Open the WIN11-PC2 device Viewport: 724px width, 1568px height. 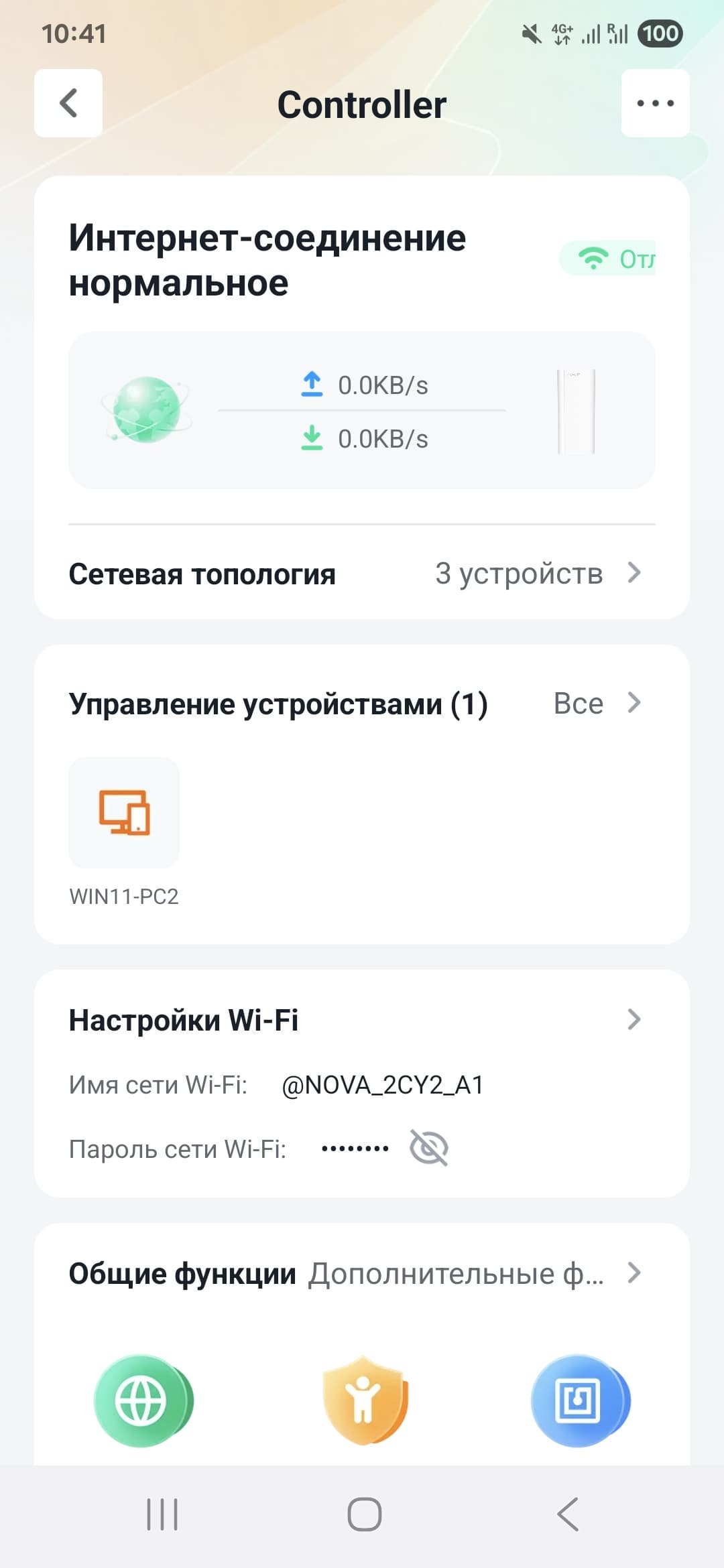click(124, 814)
